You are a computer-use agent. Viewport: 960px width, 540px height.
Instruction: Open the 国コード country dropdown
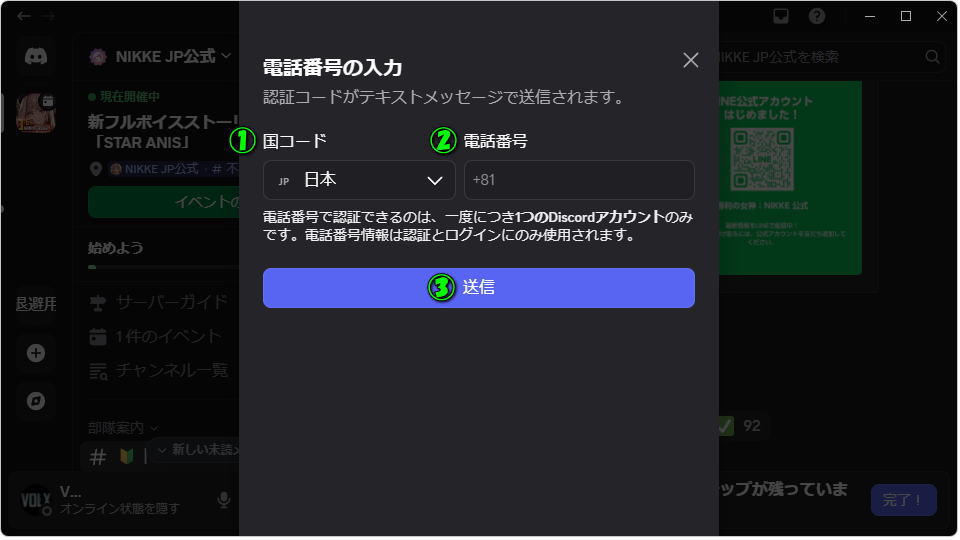click(359, 180)
